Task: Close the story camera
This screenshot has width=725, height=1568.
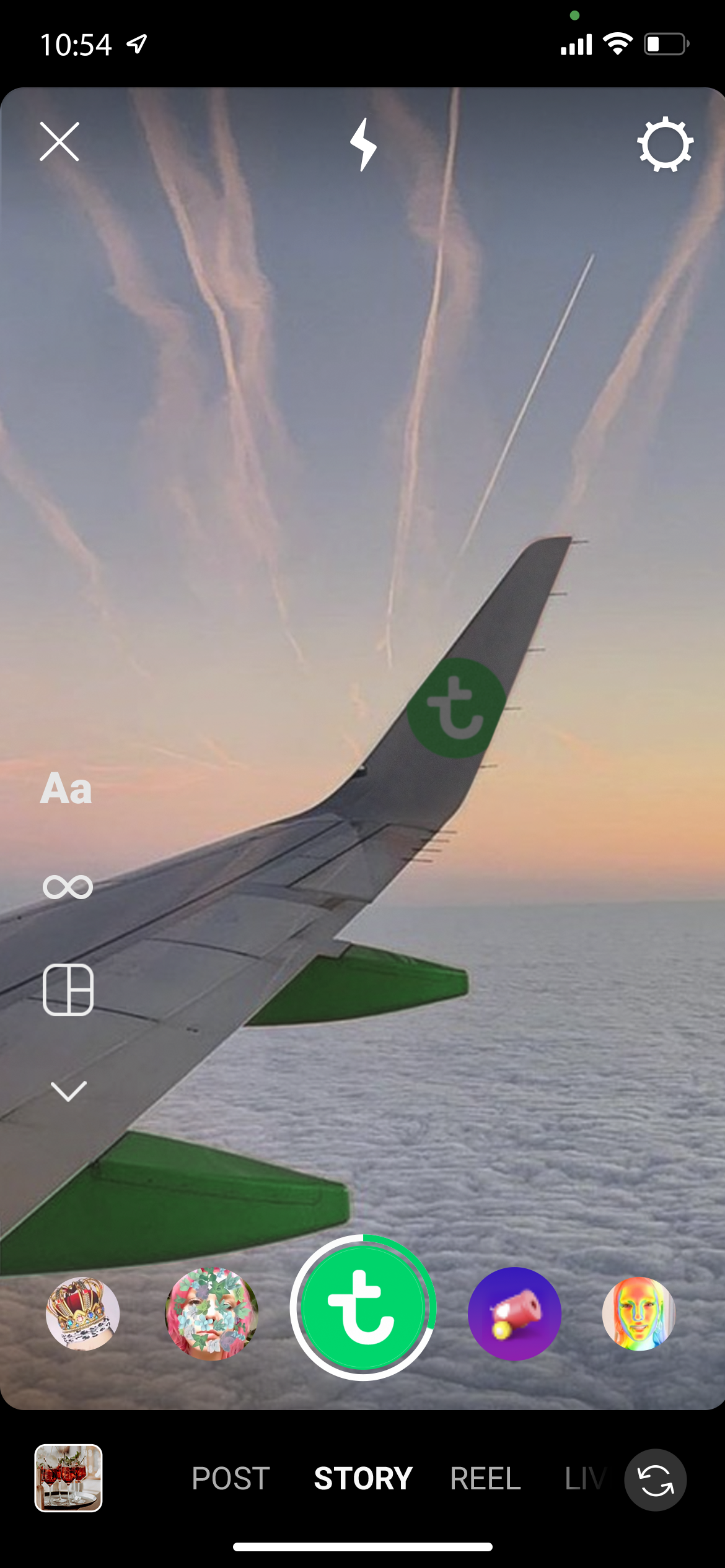Action: pos(59,142)
